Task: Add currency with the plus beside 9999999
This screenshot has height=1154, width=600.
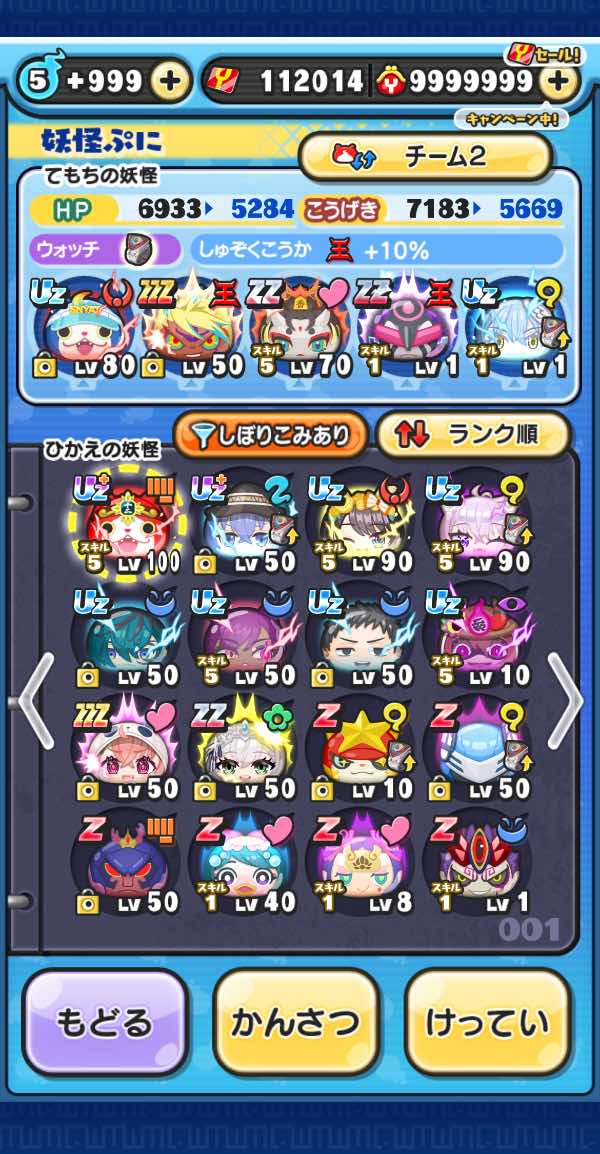Action: coord(558,81)
